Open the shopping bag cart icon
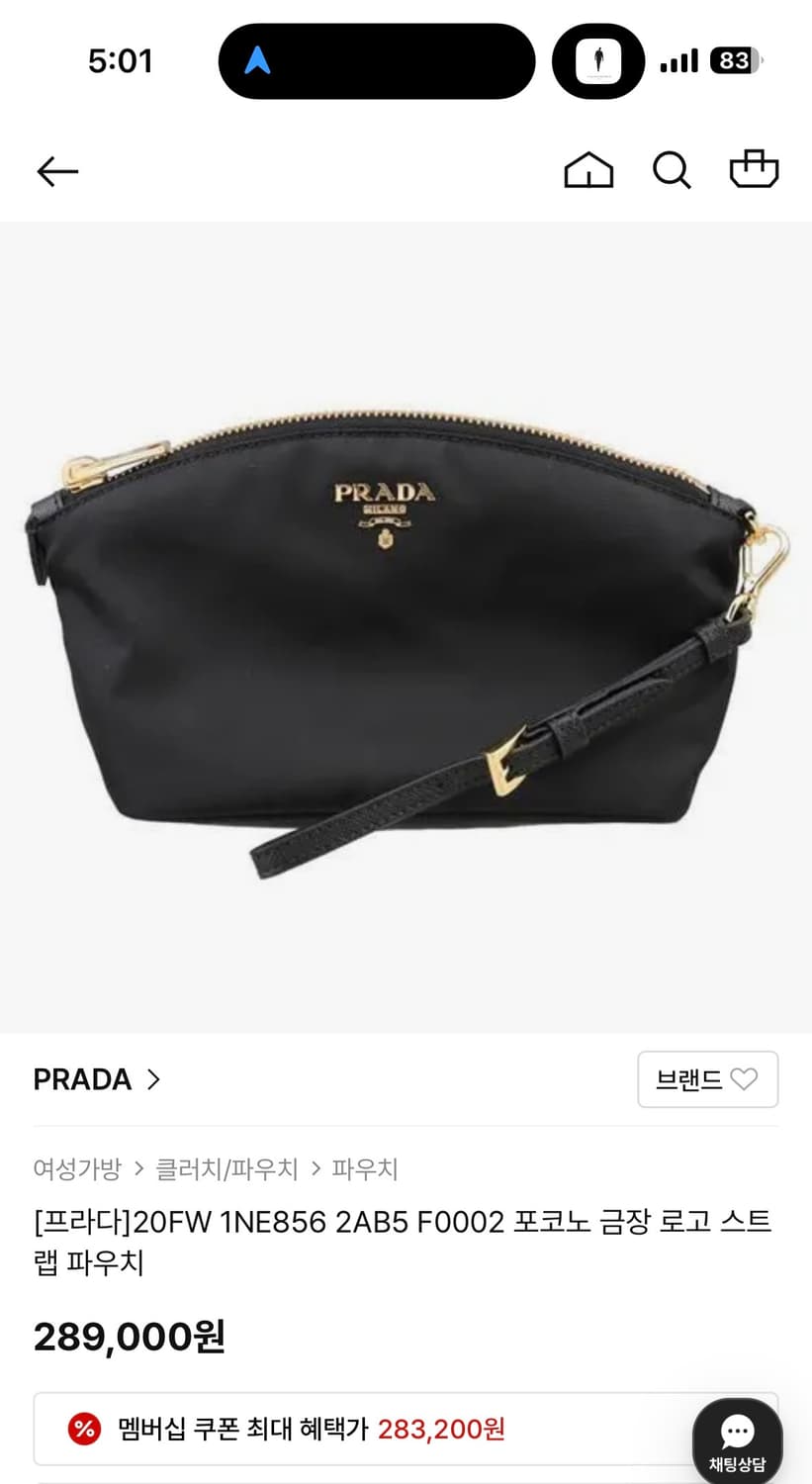Screen dimensions: 812x1484 pos(754,170)
